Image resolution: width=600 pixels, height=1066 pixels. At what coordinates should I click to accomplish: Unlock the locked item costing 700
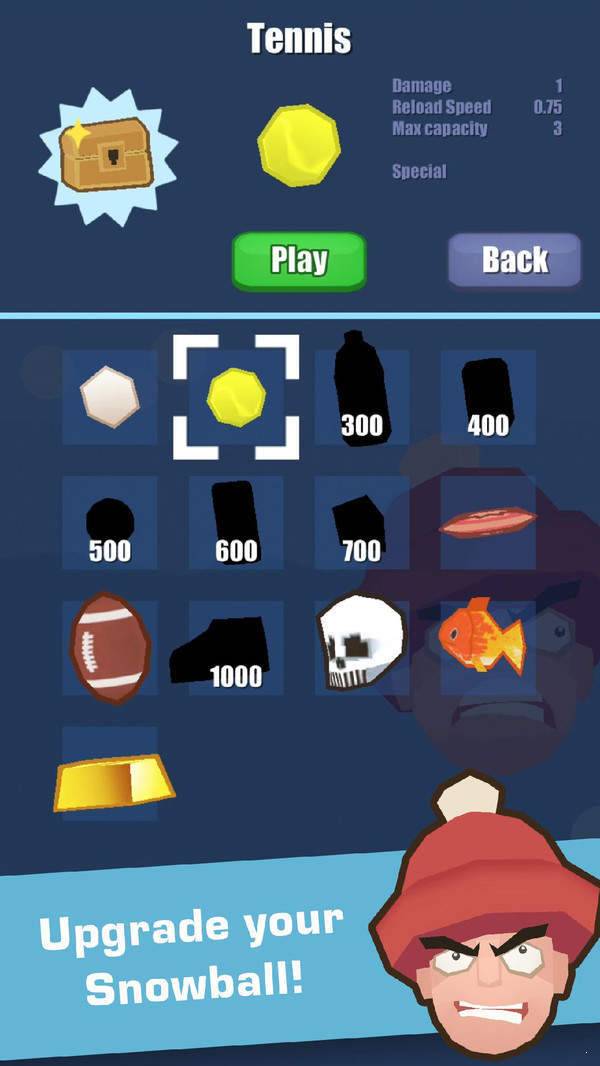coord(361,523)
